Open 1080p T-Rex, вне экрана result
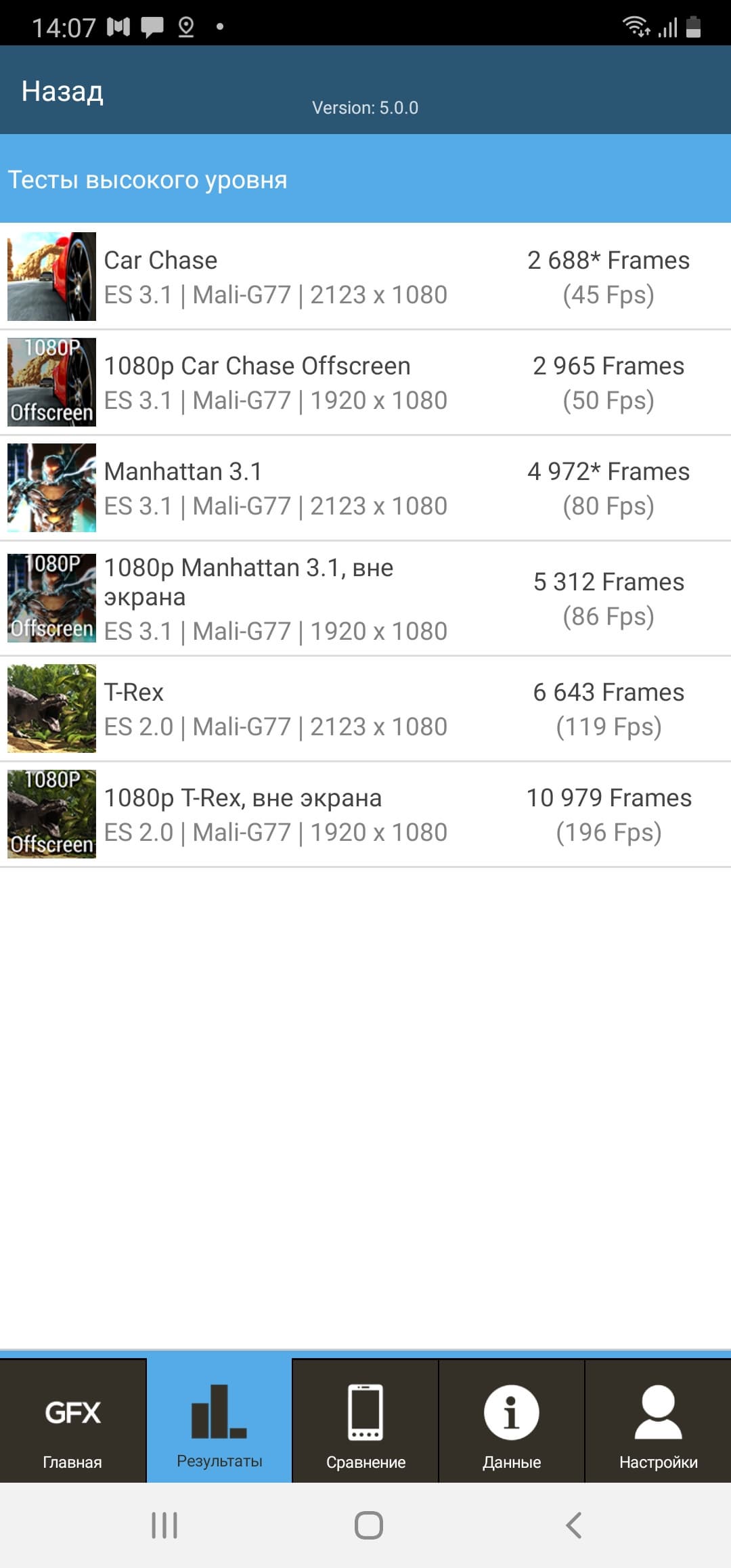Viewport: 731px width, 1568px height. coord(365,814)
